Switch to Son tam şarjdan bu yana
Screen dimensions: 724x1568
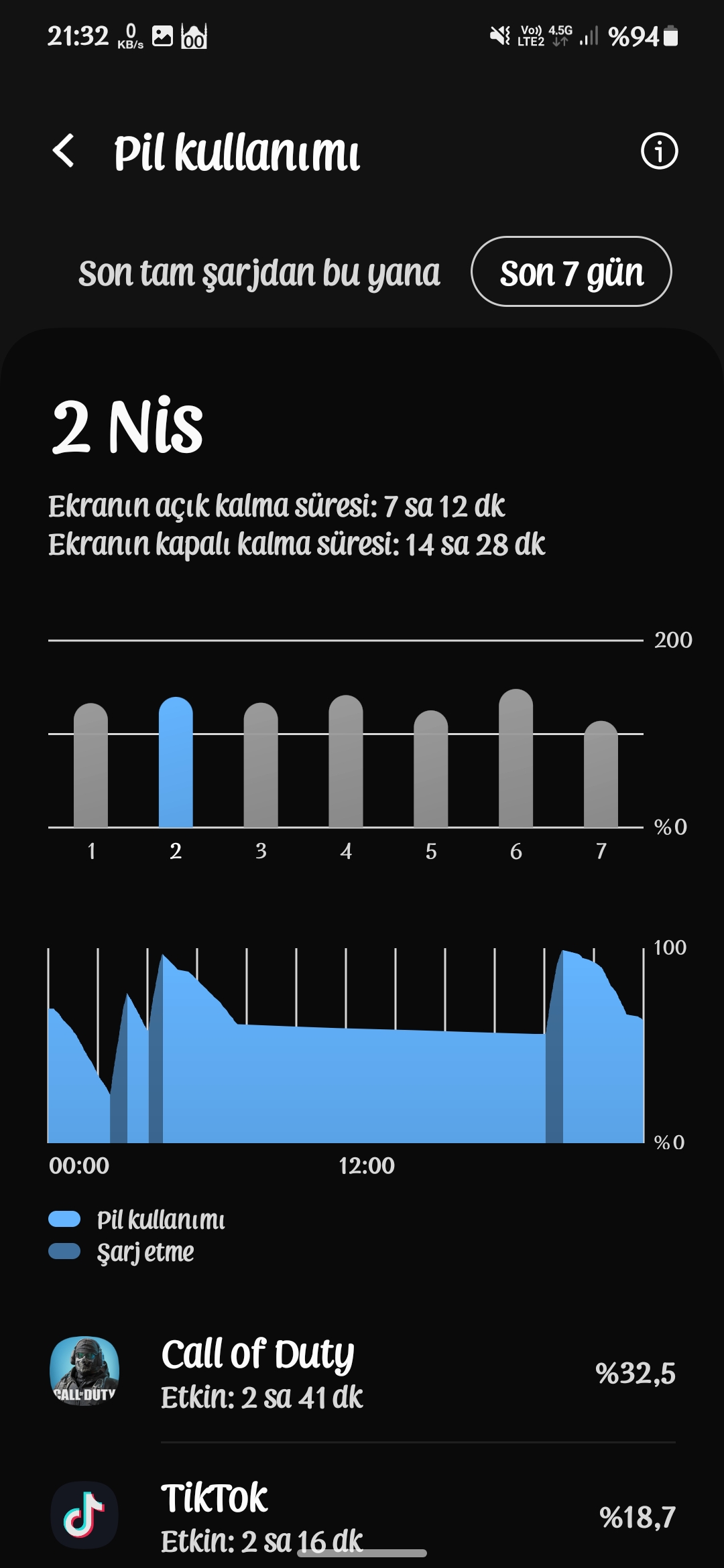point(259,273)
